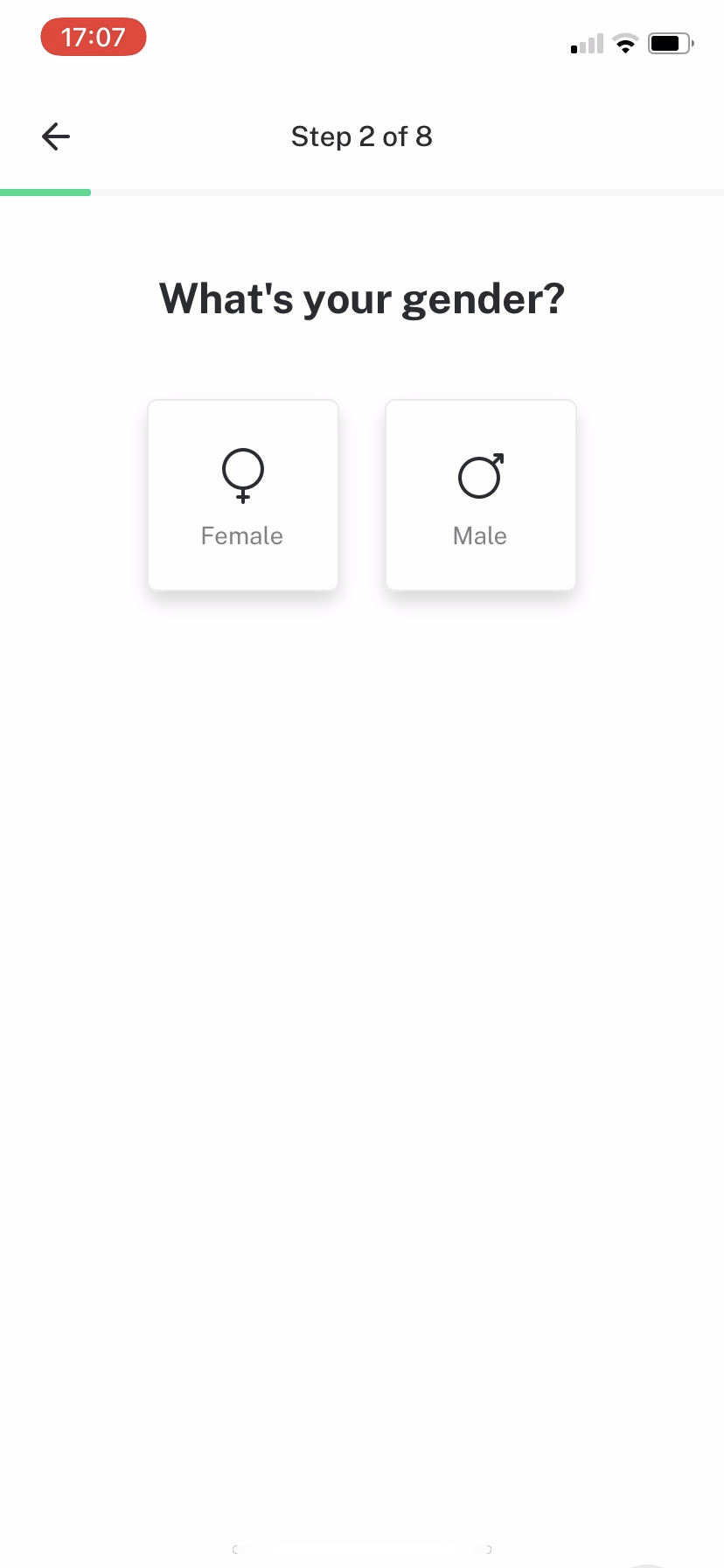Select the Female option card
Screen dimensions: 724x1568
[241, 494]
